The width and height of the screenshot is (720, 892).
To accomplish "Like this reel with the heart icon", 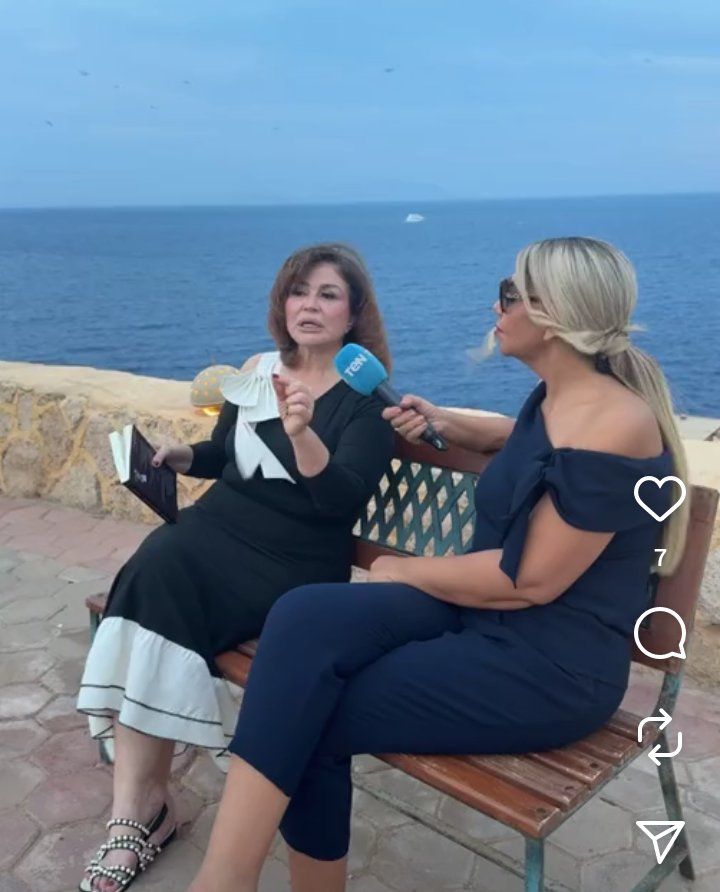I will coord(660,497).
